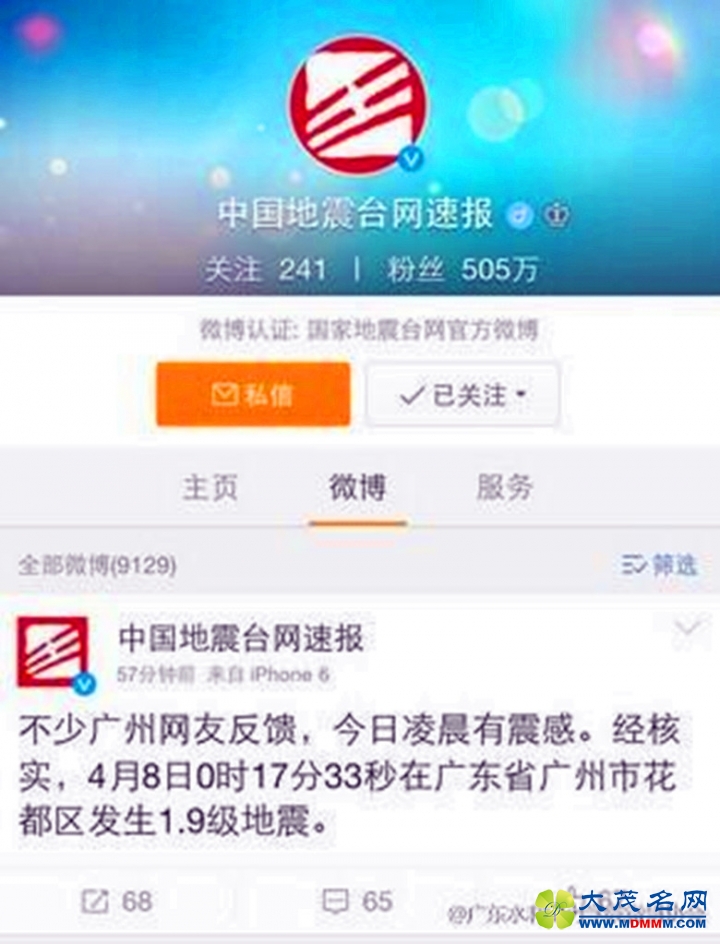The width and height of the screenshot is (720, 944).
Task: Open the 筛选 filter for posts
Action: click(x=659, y=565)
